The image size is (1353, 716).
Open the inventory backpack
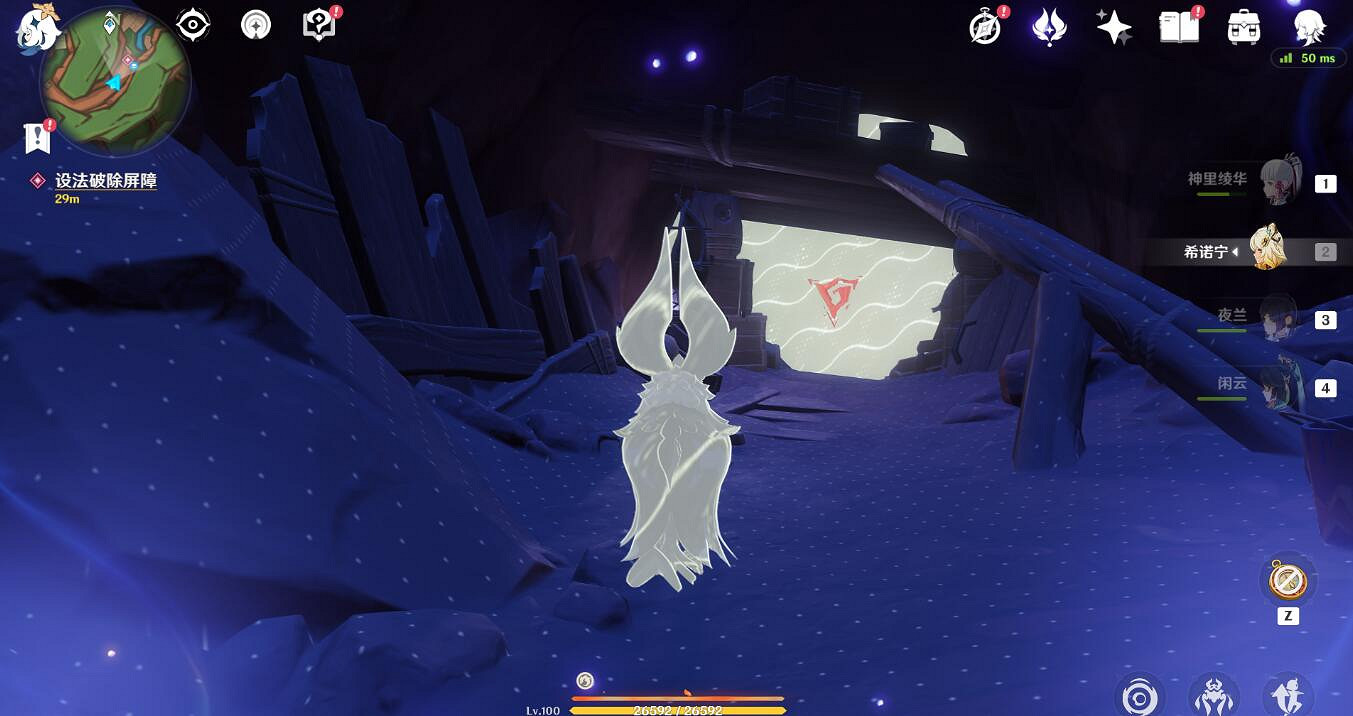[1244, 27]
